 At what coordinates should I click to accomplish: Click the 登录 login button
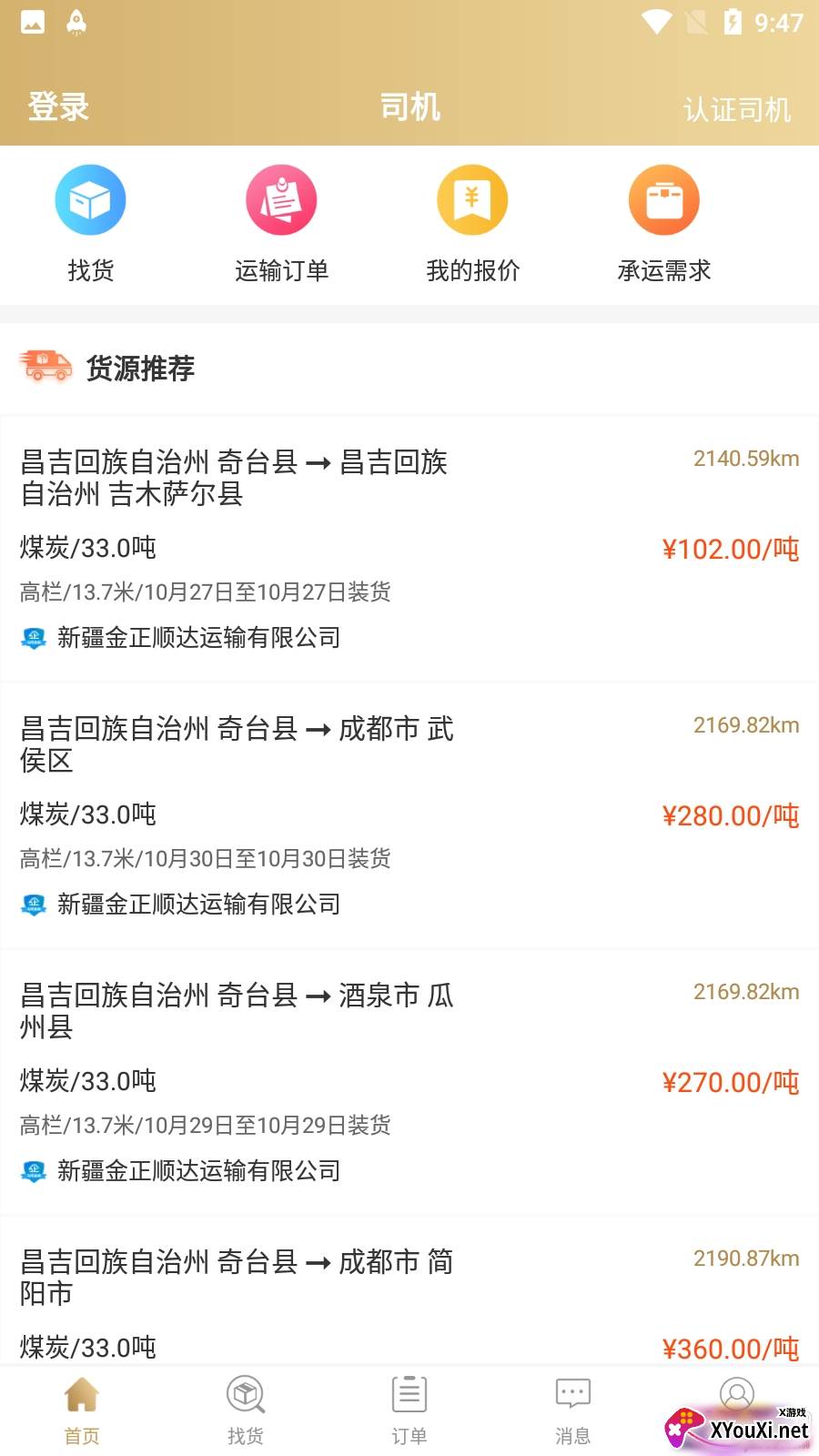coord(58,106)
